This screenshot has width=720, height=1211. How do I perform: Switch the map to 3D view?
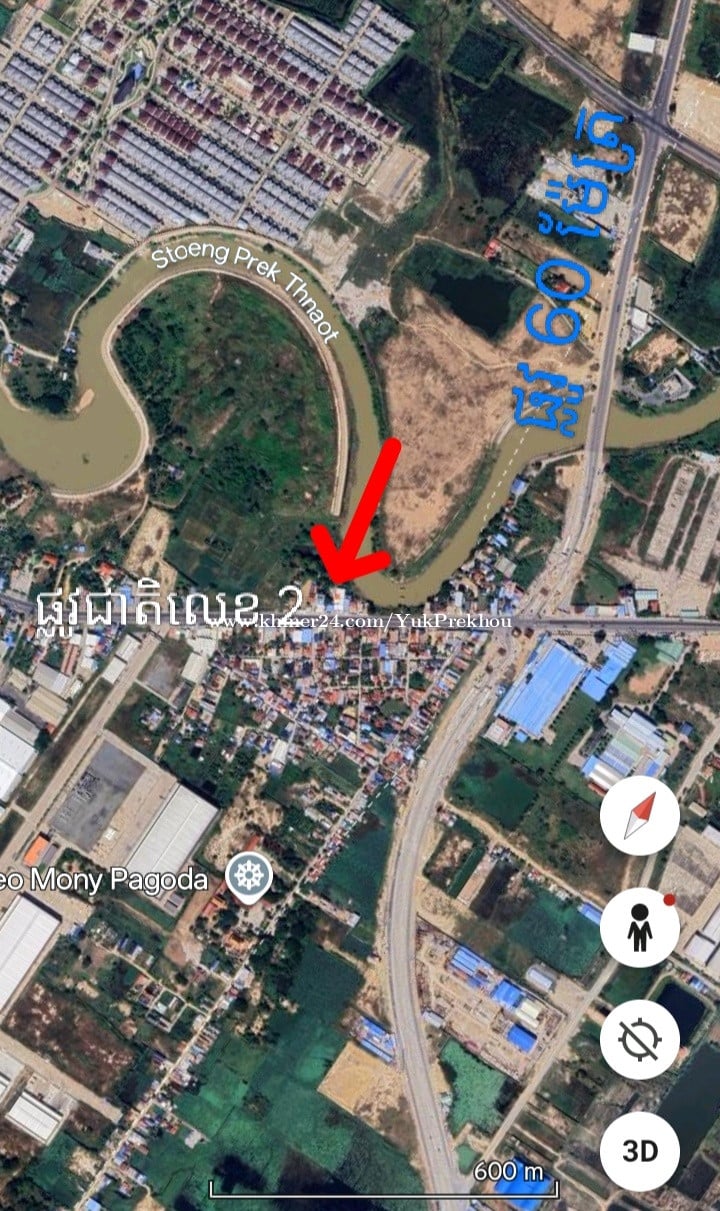[640, 1151]
